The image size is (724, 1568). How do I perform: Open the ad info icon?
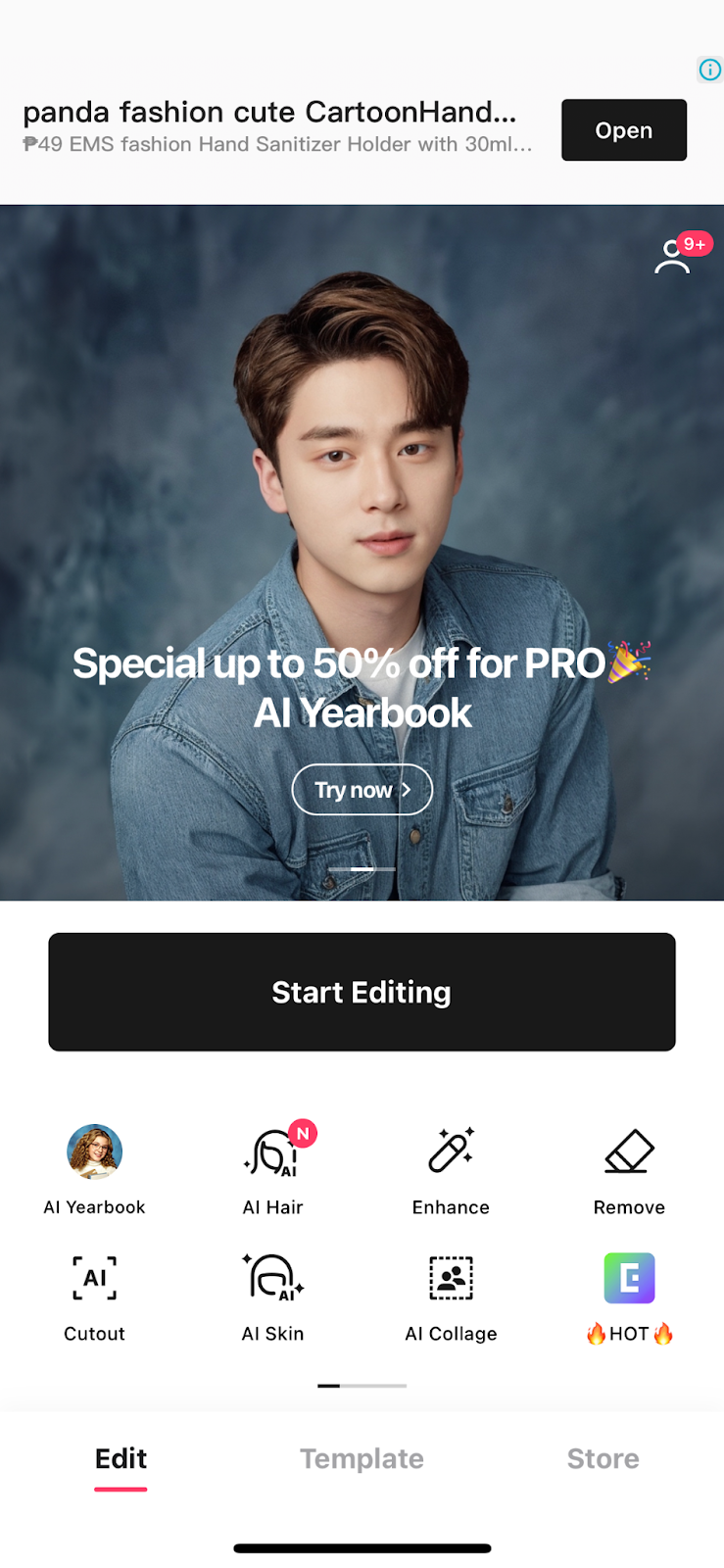[x=709, y=70]
